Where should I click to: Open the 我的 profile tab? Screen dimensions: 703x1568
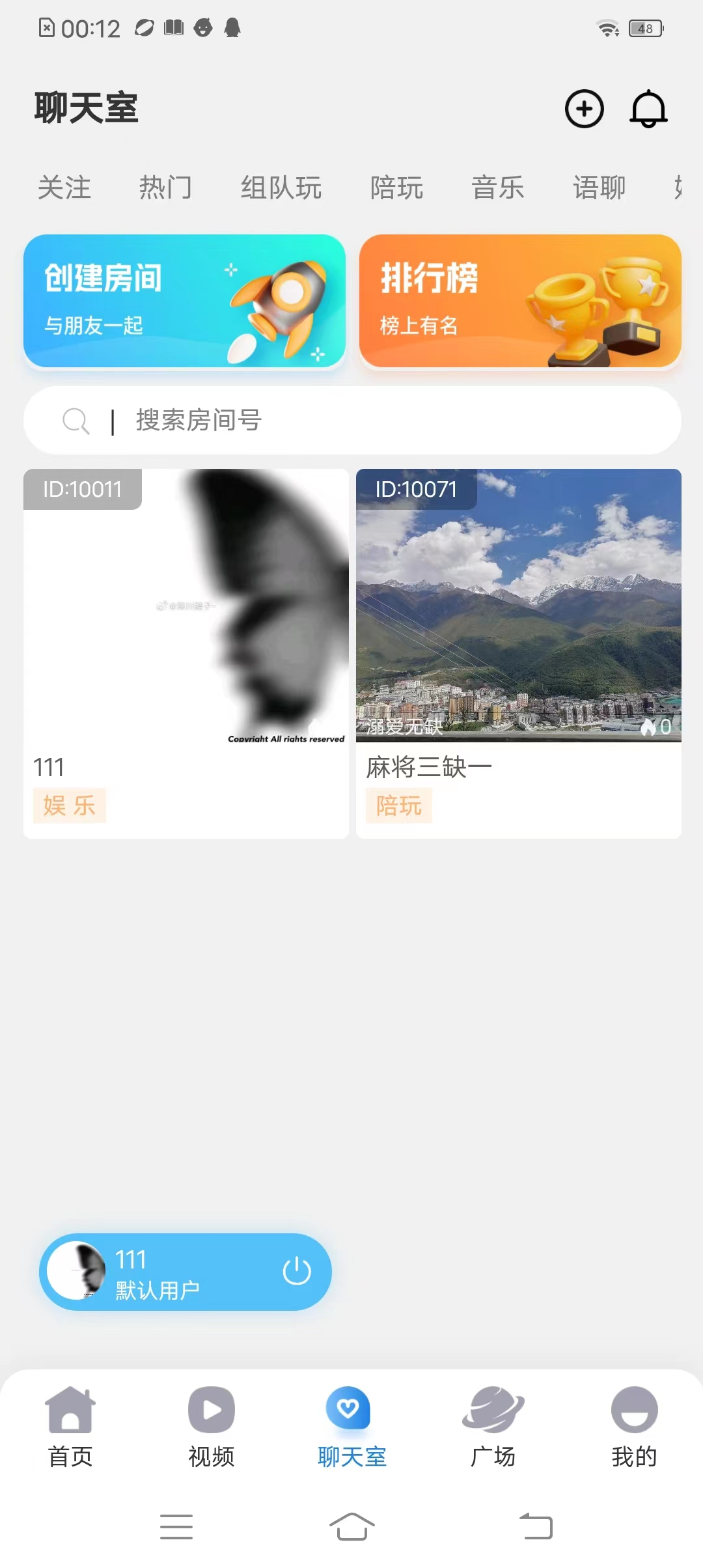(x=634, y=1427)
